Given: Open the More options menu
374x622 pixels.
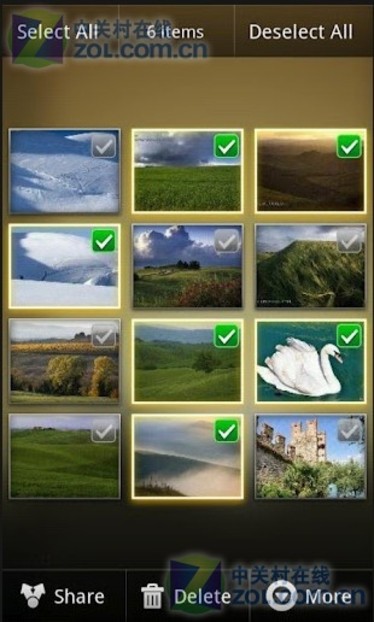Looking at the screenshot, I should pos(310,596).
